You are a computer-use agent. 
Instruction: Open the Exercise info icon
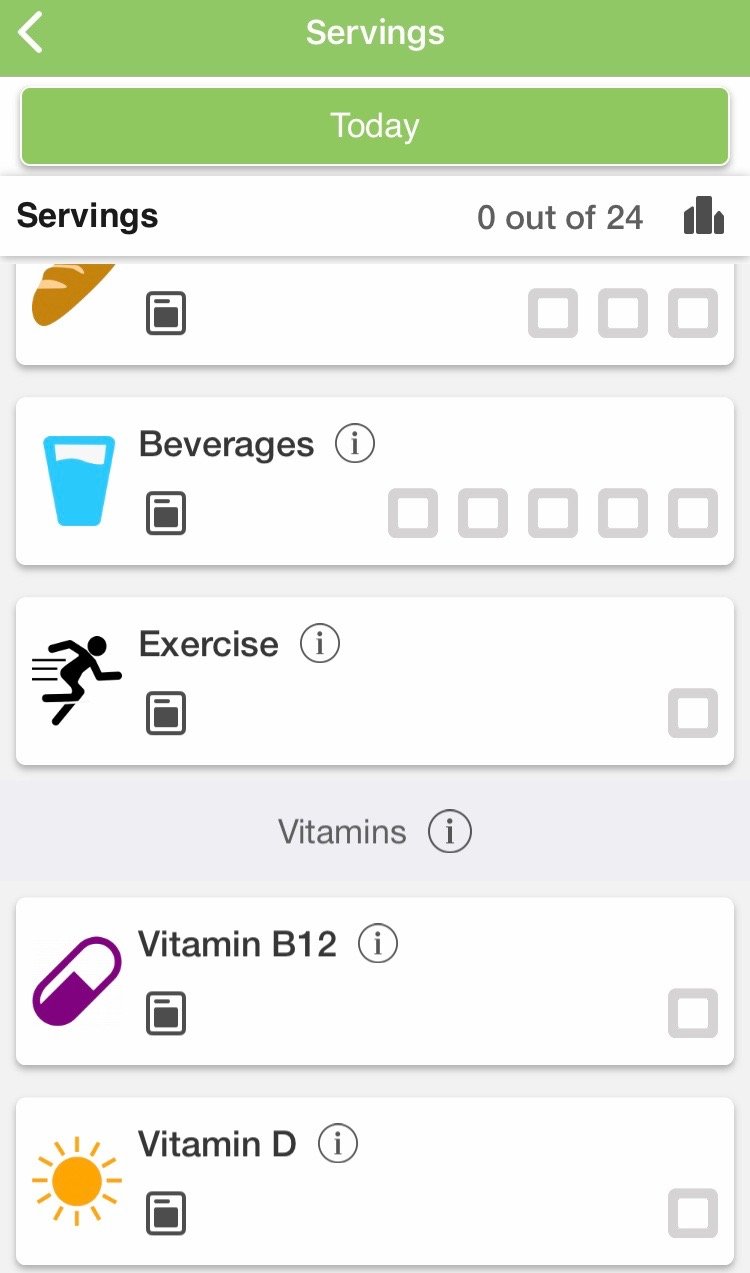(320, 643)
